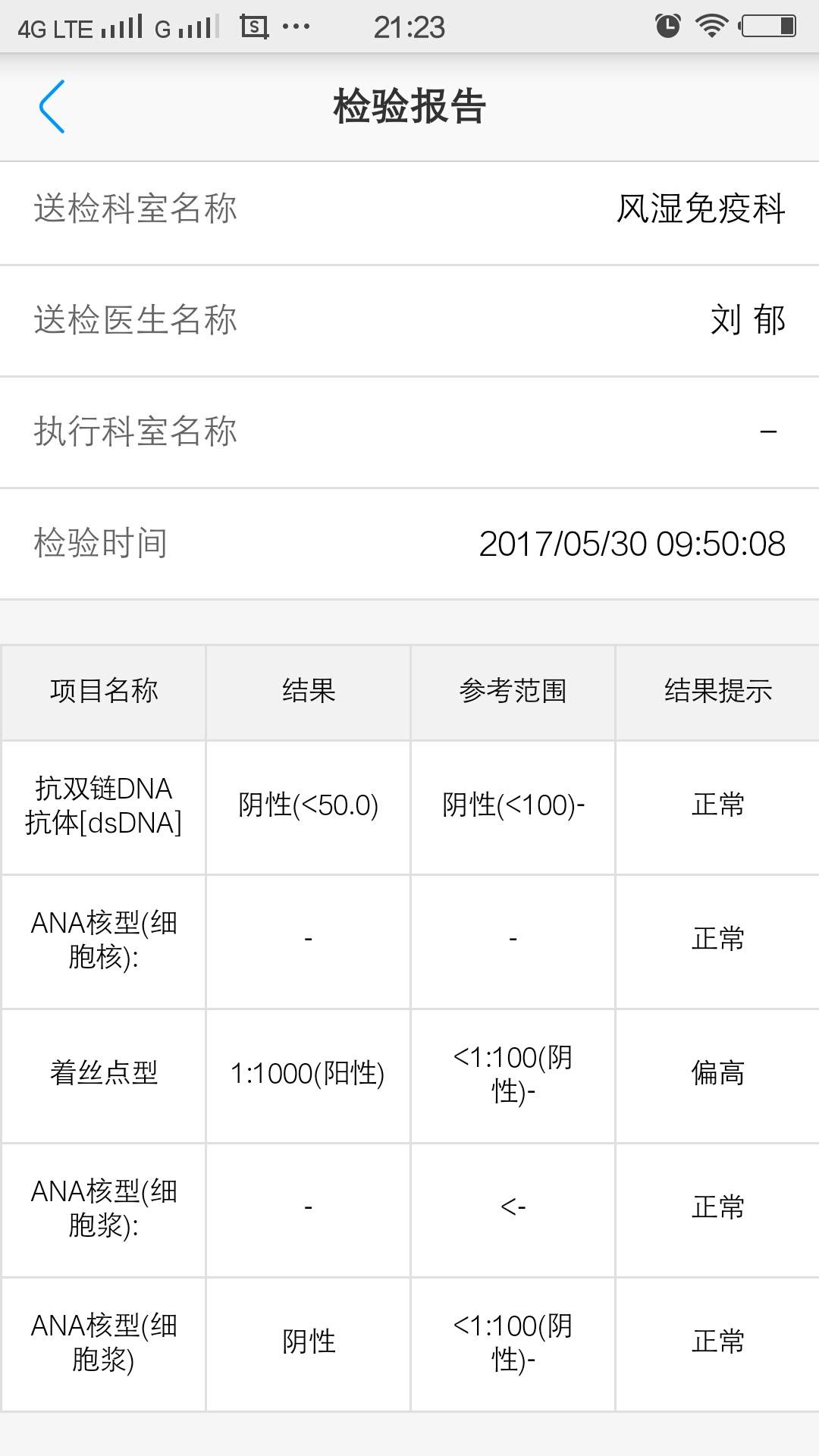Go back from the 检验报告 page
This screenshot has width=819, height=1456.
click(52, 107)
